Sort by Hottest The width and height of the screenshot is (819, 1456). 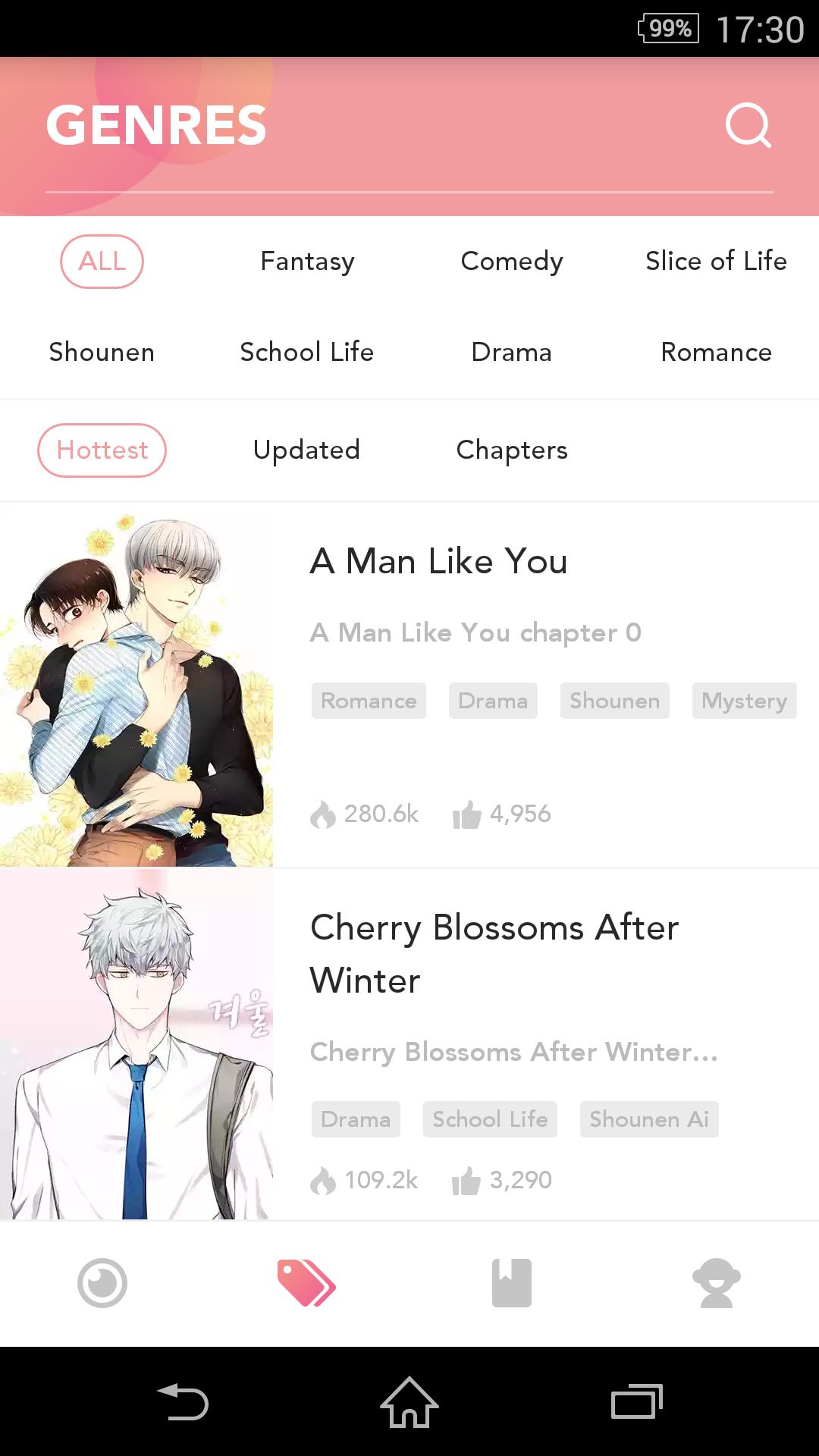102,450
